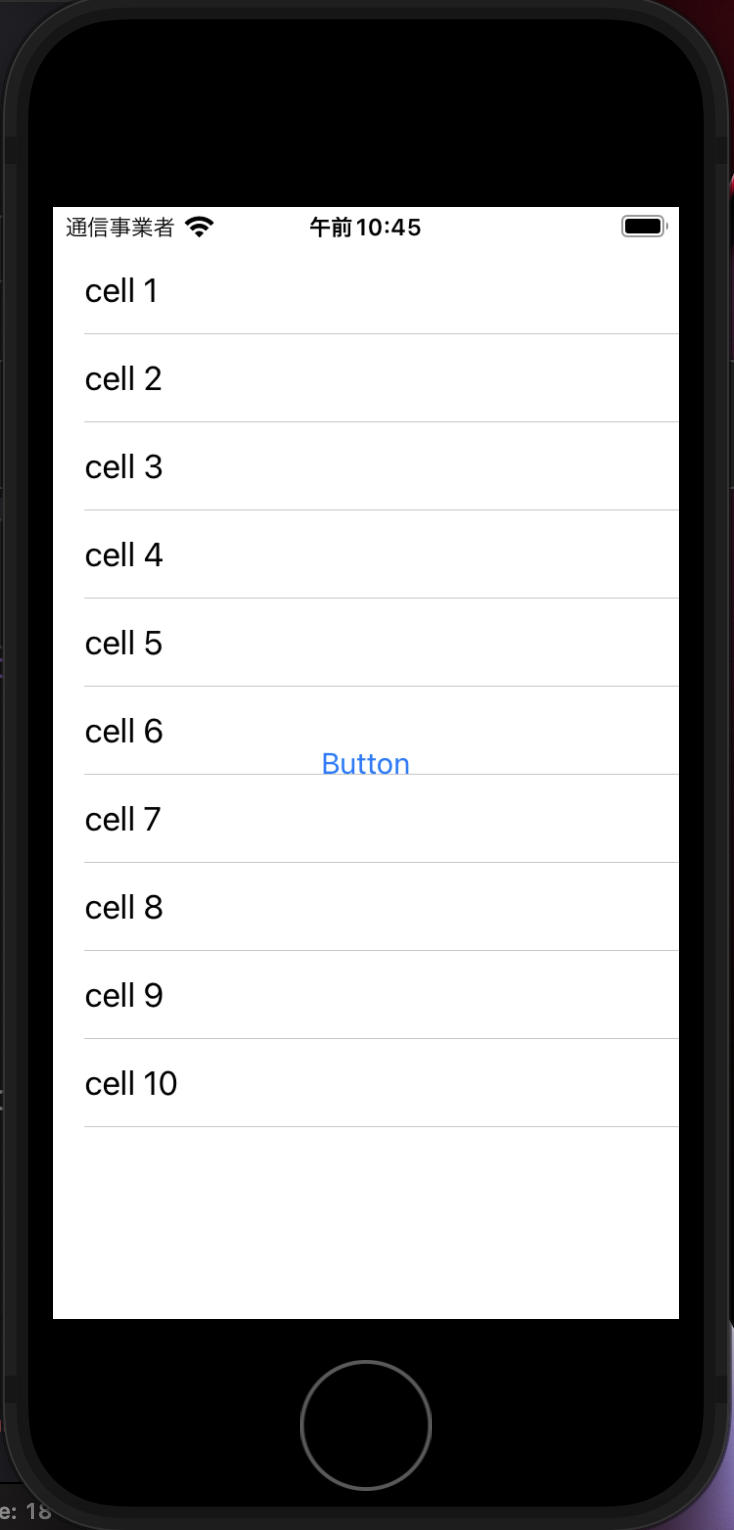Tap the simulator home button
This screenshot has height=1530, width=734.
[366, 1425]
